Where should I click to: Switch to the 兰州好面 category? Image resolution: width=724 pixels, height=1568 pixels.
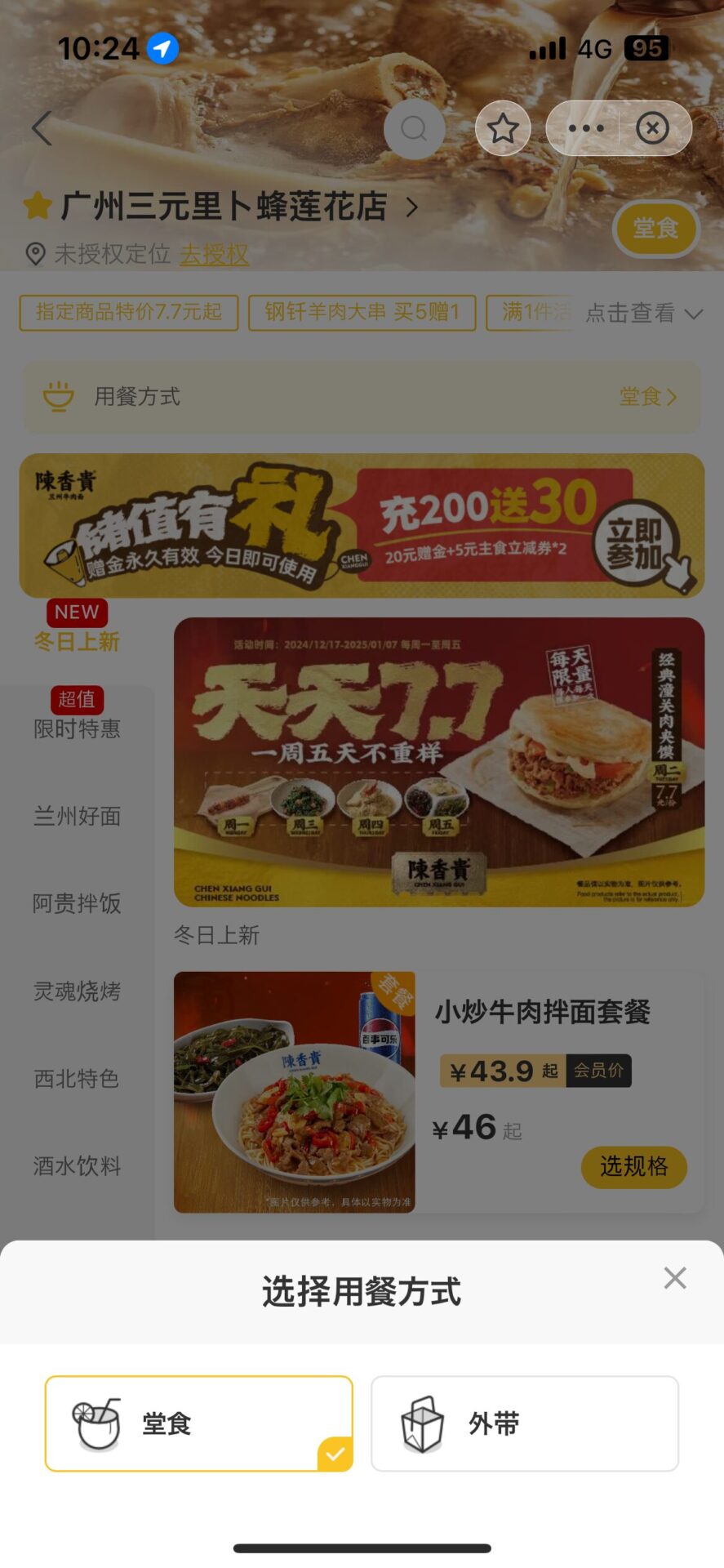click(77, 816)
